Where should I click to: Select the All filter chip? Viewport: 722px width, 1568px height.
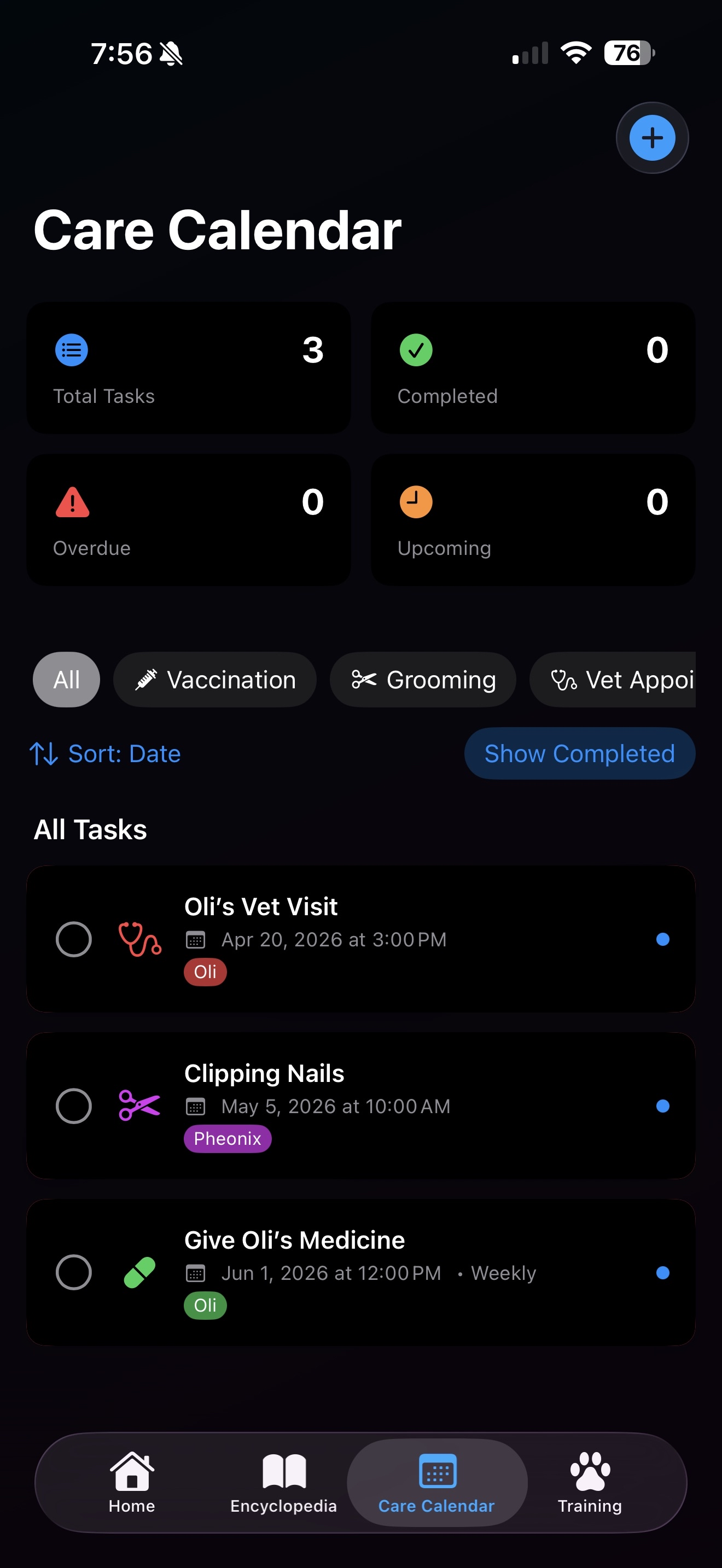click(x=66, y=680)
